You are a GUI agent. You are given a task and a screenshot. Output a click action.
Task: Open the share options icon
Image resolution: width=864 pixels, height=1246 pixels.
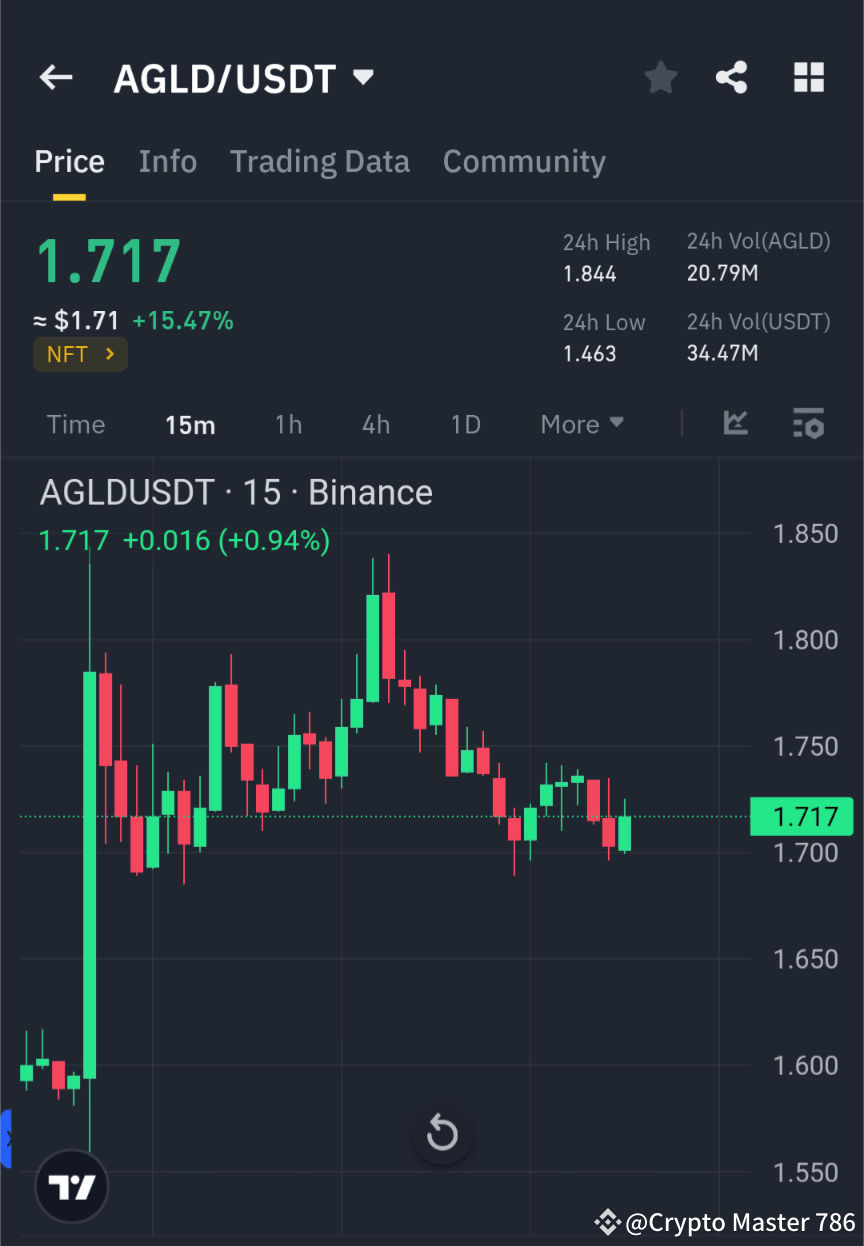click(x=731, y=77)
